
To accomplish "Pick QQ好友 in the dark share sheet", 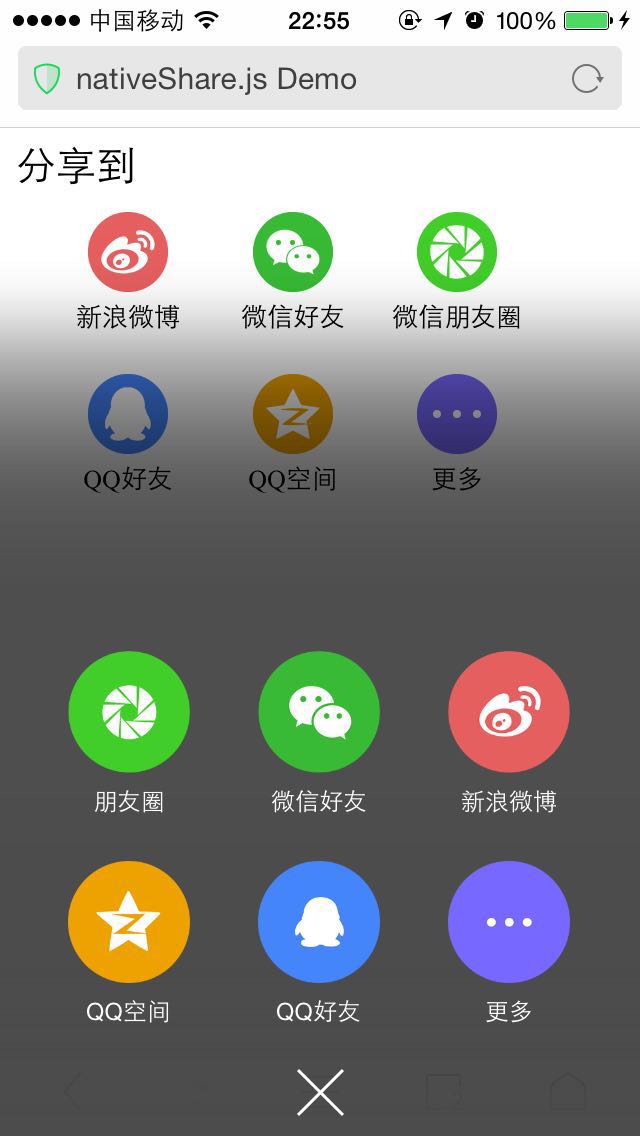I will (319, 922).
